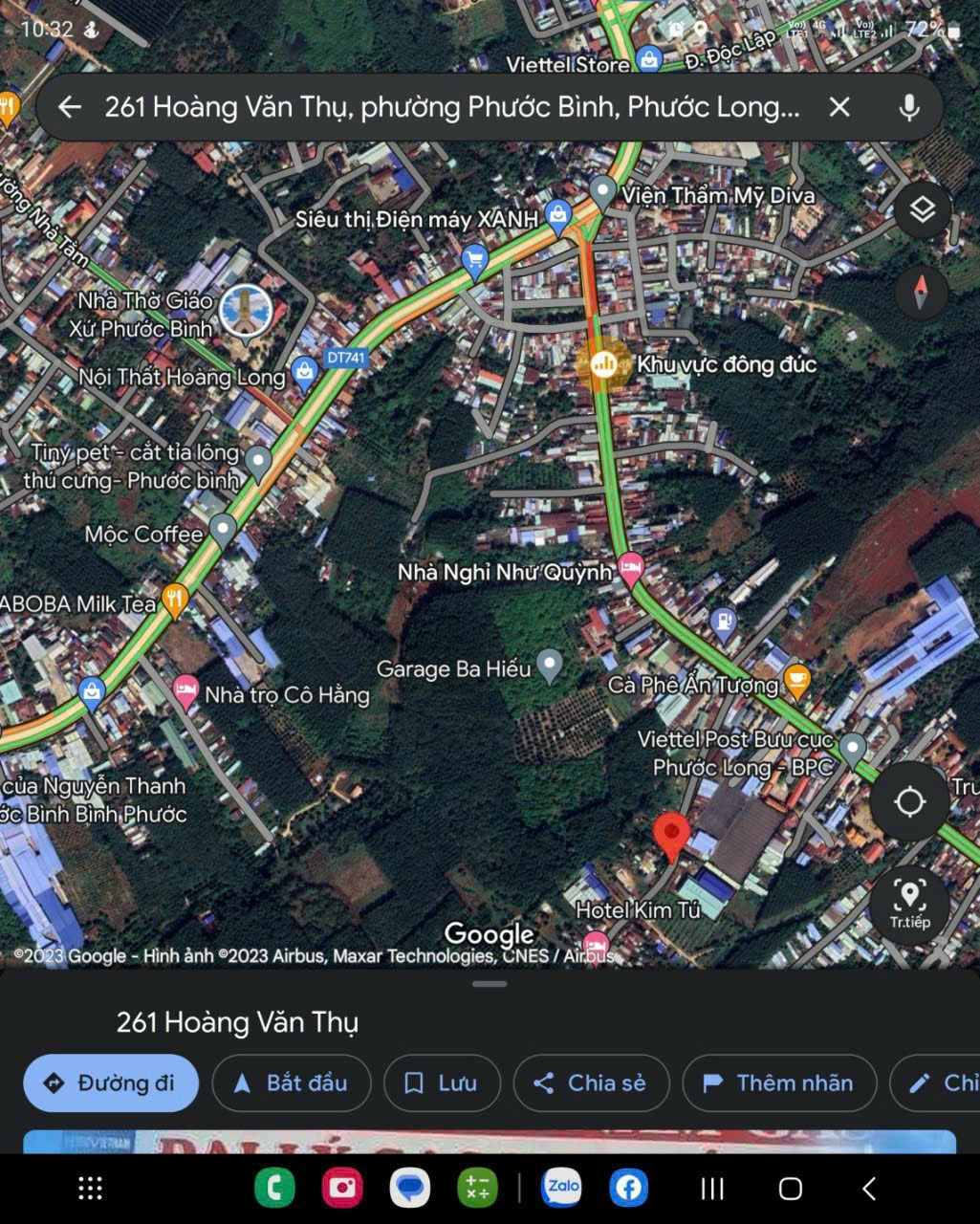The height and width of the screenshot is (1224, 980).
Task: Tap the address search field
Action: point(449,106)
